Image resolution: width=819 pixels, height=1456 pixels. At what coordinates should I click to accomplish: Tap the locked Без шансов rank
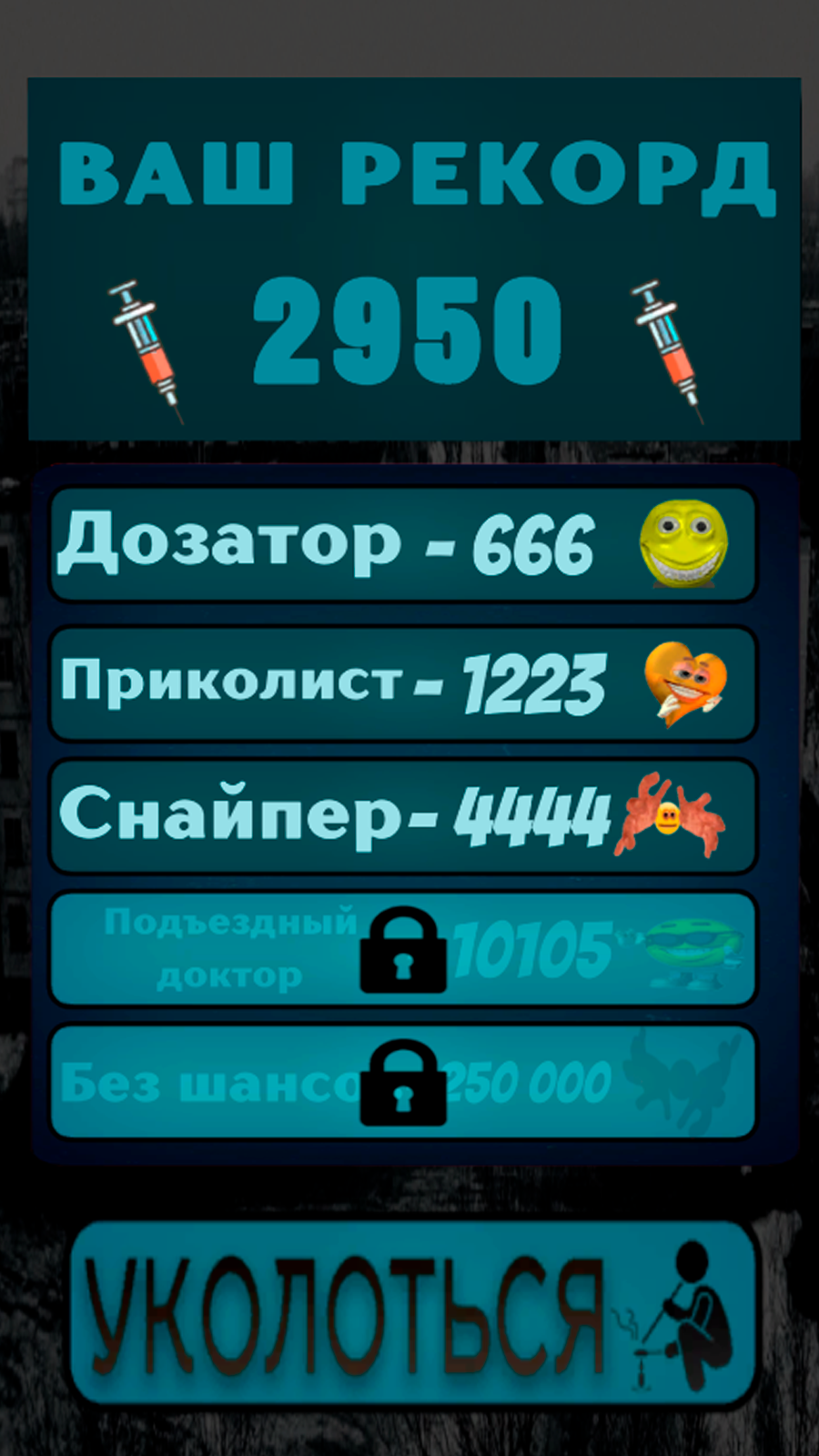[402, 1082]
